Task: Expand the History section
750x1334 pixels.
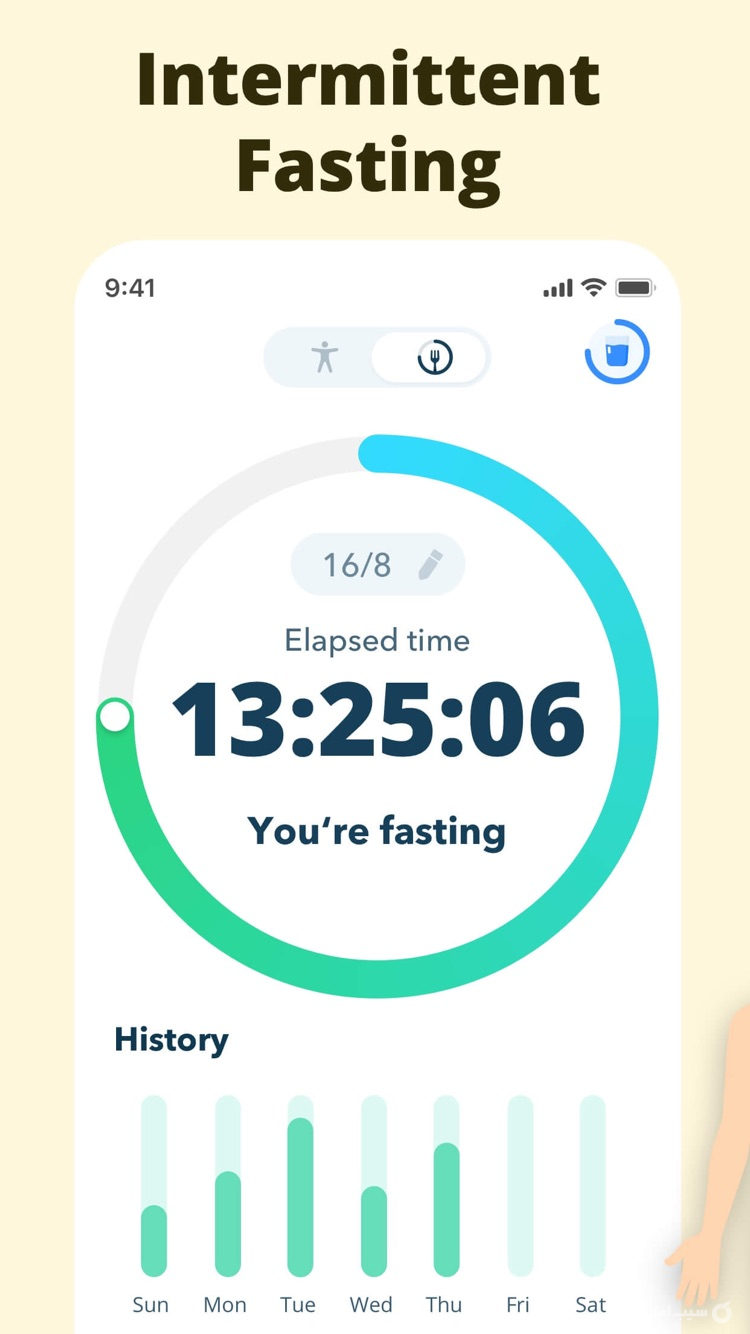Action: pos(171,1040)
